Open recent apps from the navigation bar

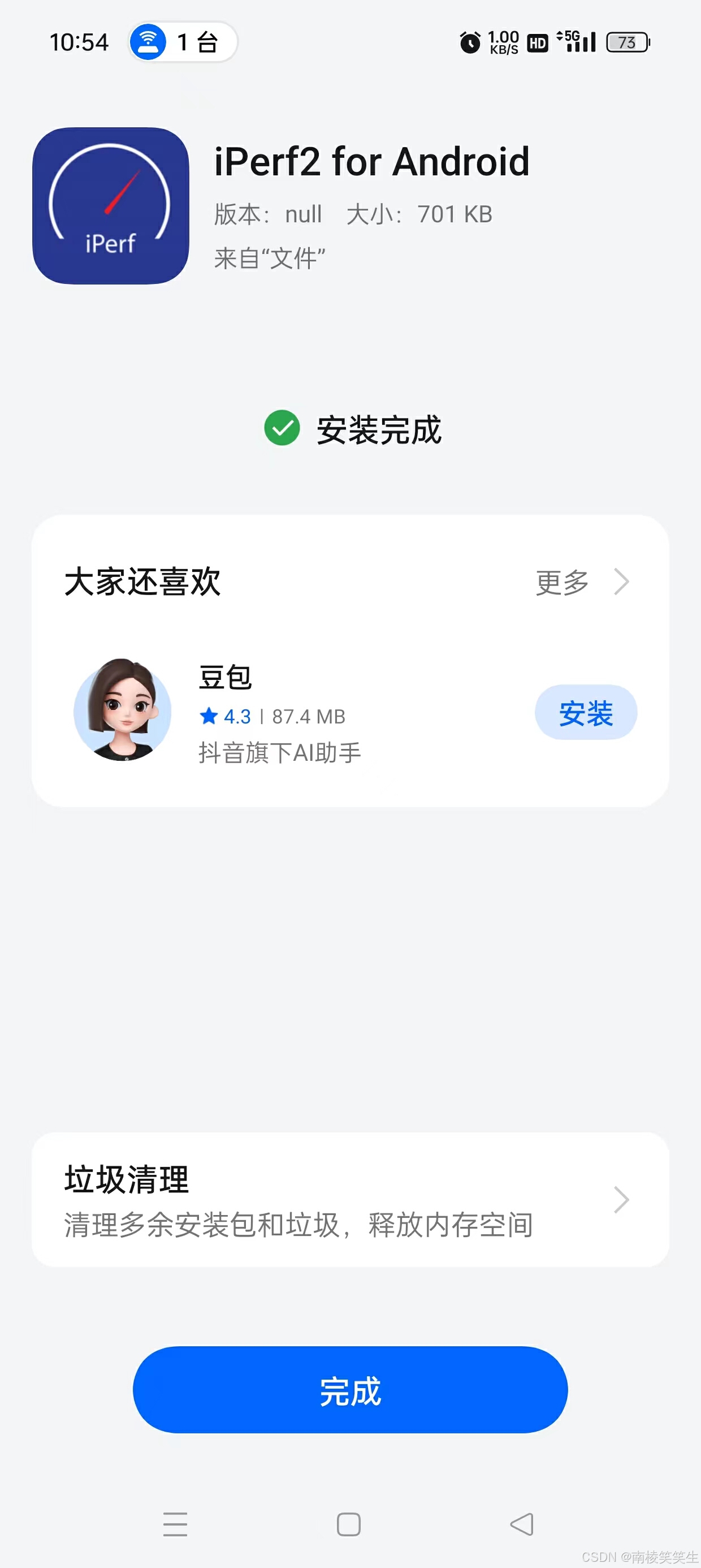tap(175, 1524)
